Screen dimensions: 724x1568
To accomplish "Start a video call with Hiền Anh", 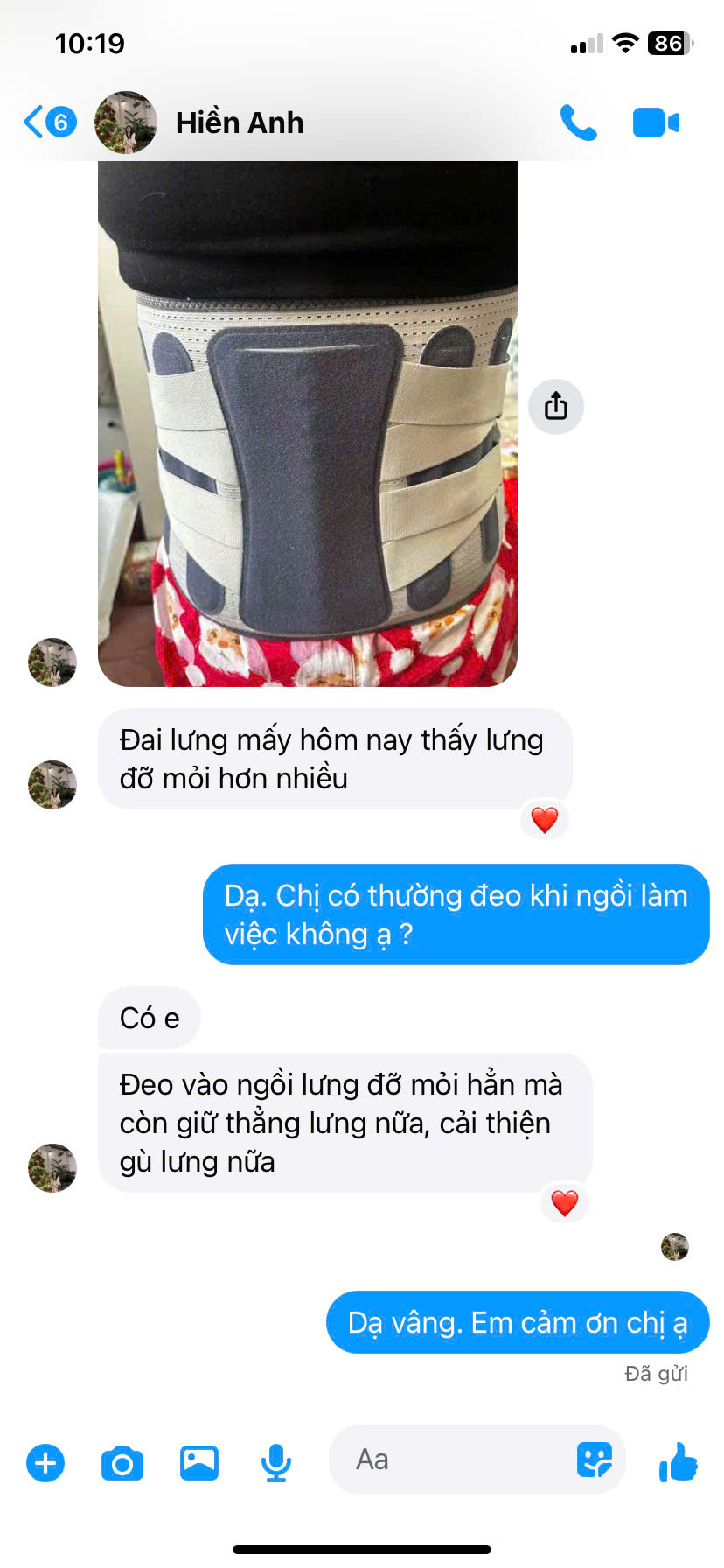I will click(x=655, y=122).
